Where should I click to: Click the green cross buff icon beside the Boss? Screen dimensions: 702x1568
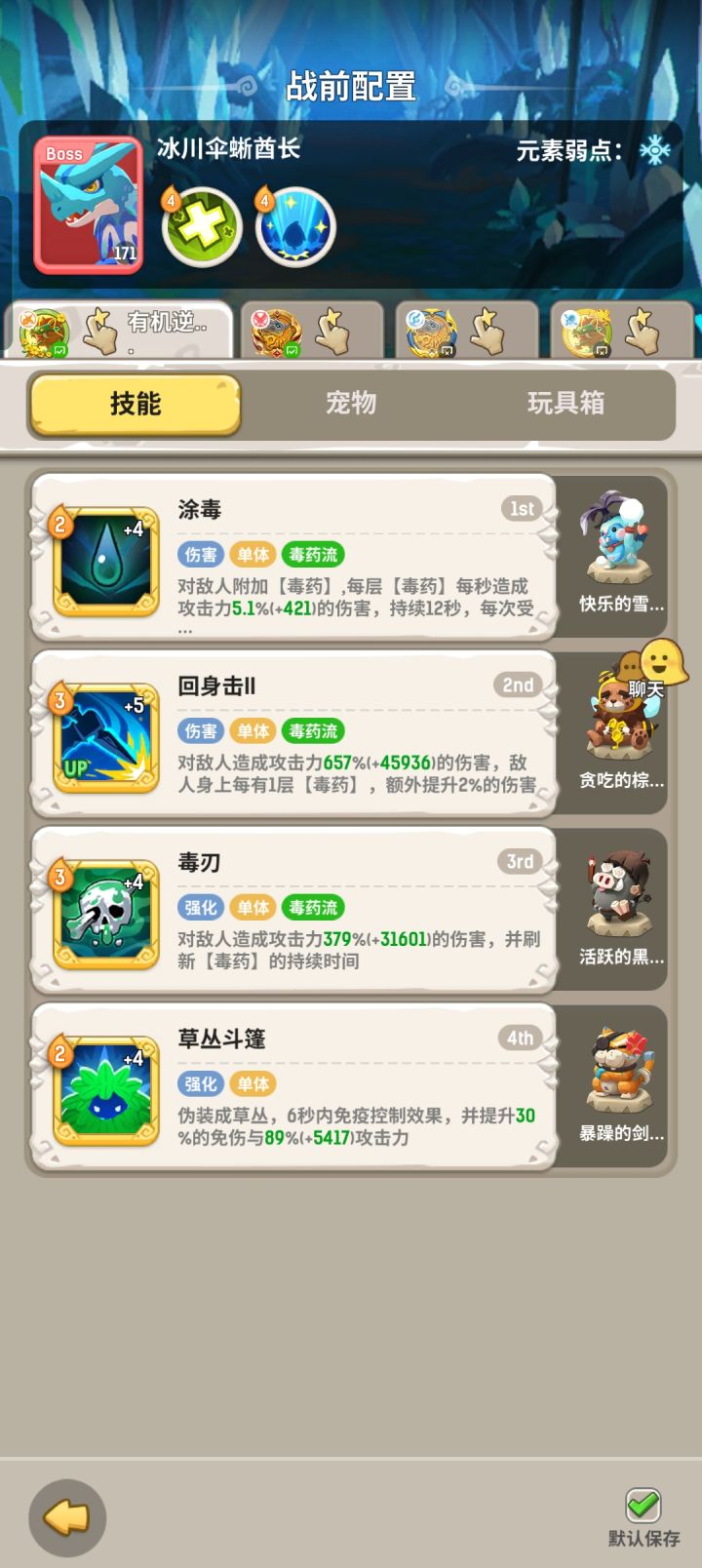coord(202,225)
